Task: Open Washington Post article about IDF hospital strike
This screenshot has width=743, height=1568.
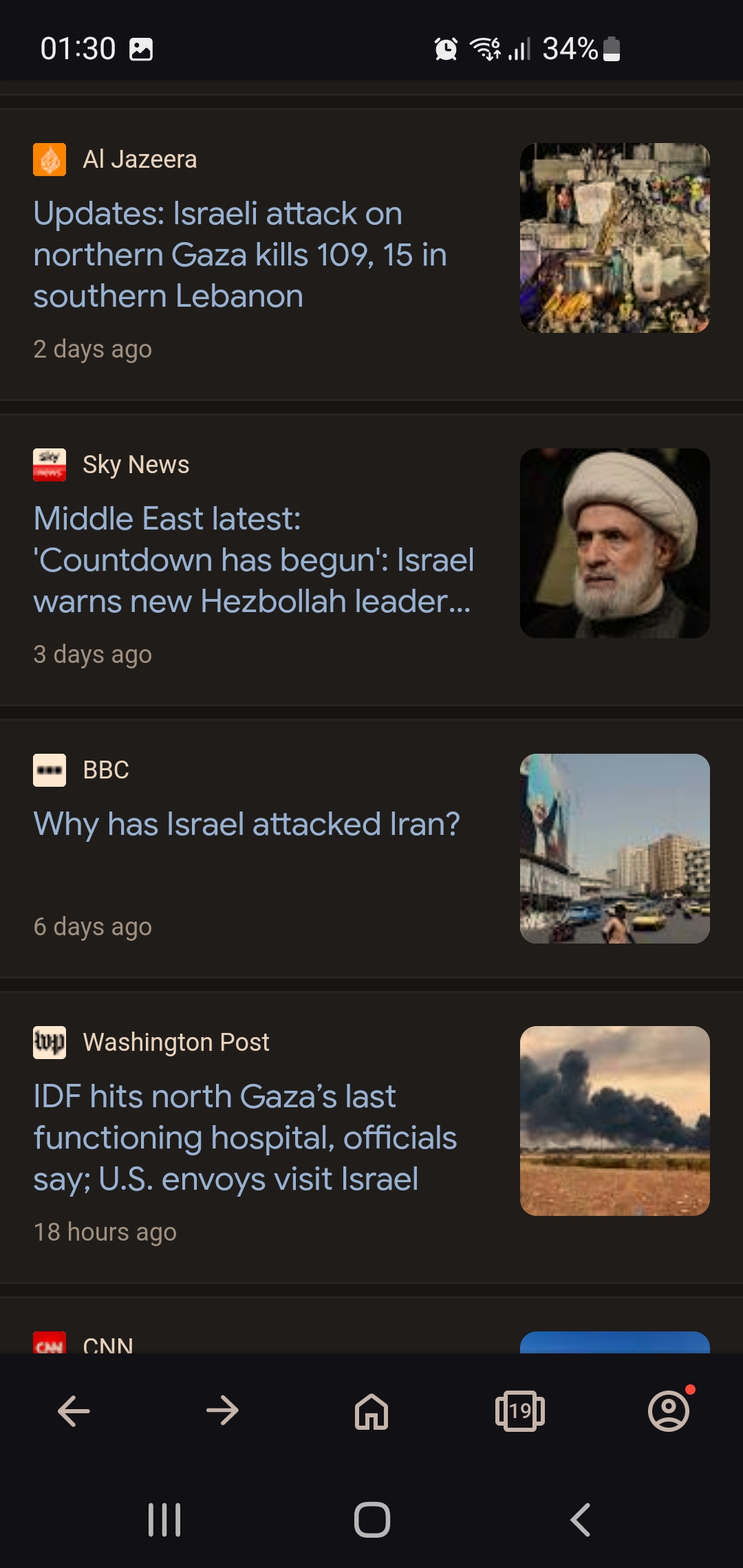Action: pos(245,1137)
